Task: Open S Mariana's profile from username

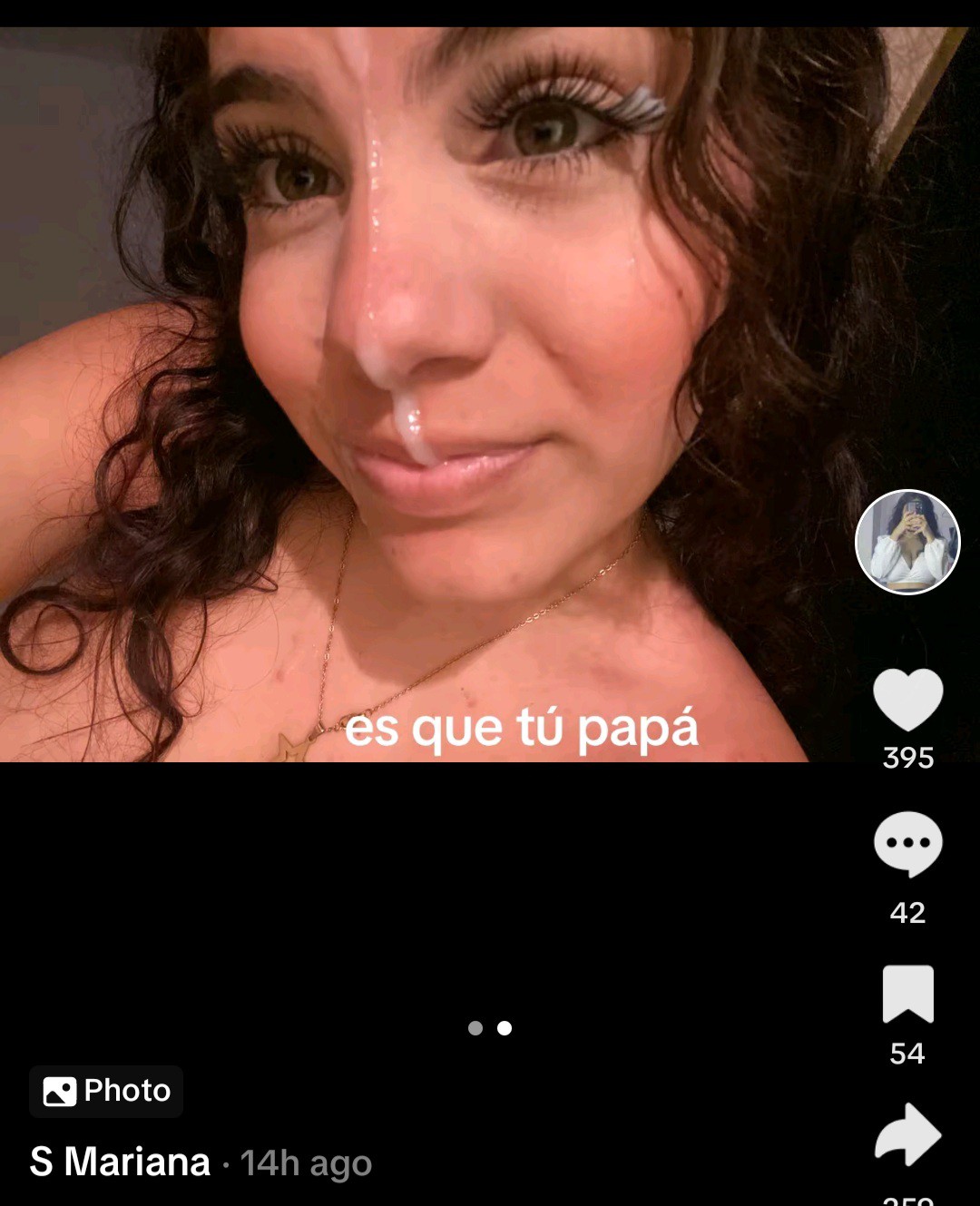Action: (x=120, y=1162)
